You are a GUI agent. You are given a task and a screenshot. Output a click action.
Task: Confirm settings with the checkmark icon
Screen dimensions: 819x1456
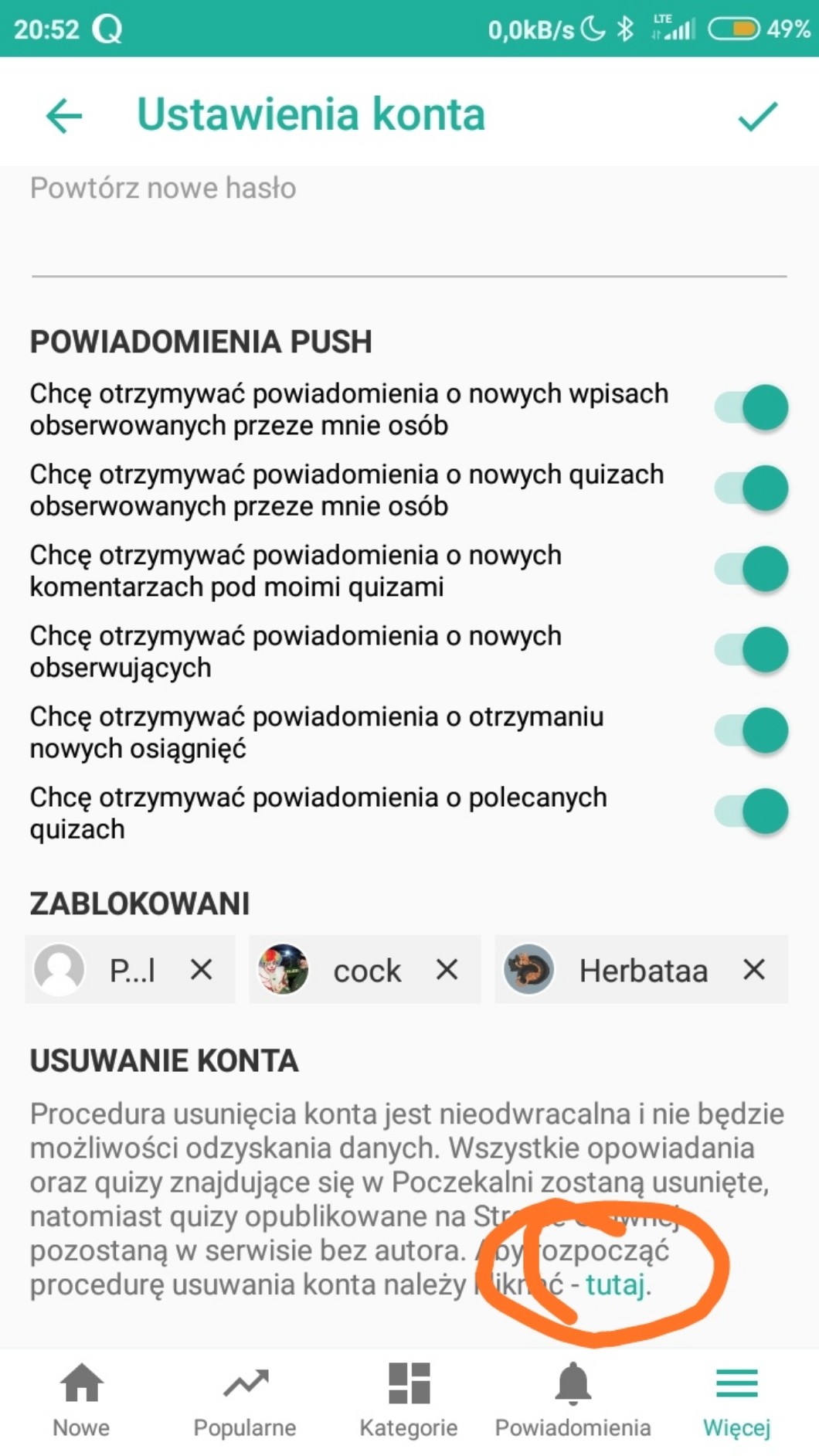coord(757,116)
